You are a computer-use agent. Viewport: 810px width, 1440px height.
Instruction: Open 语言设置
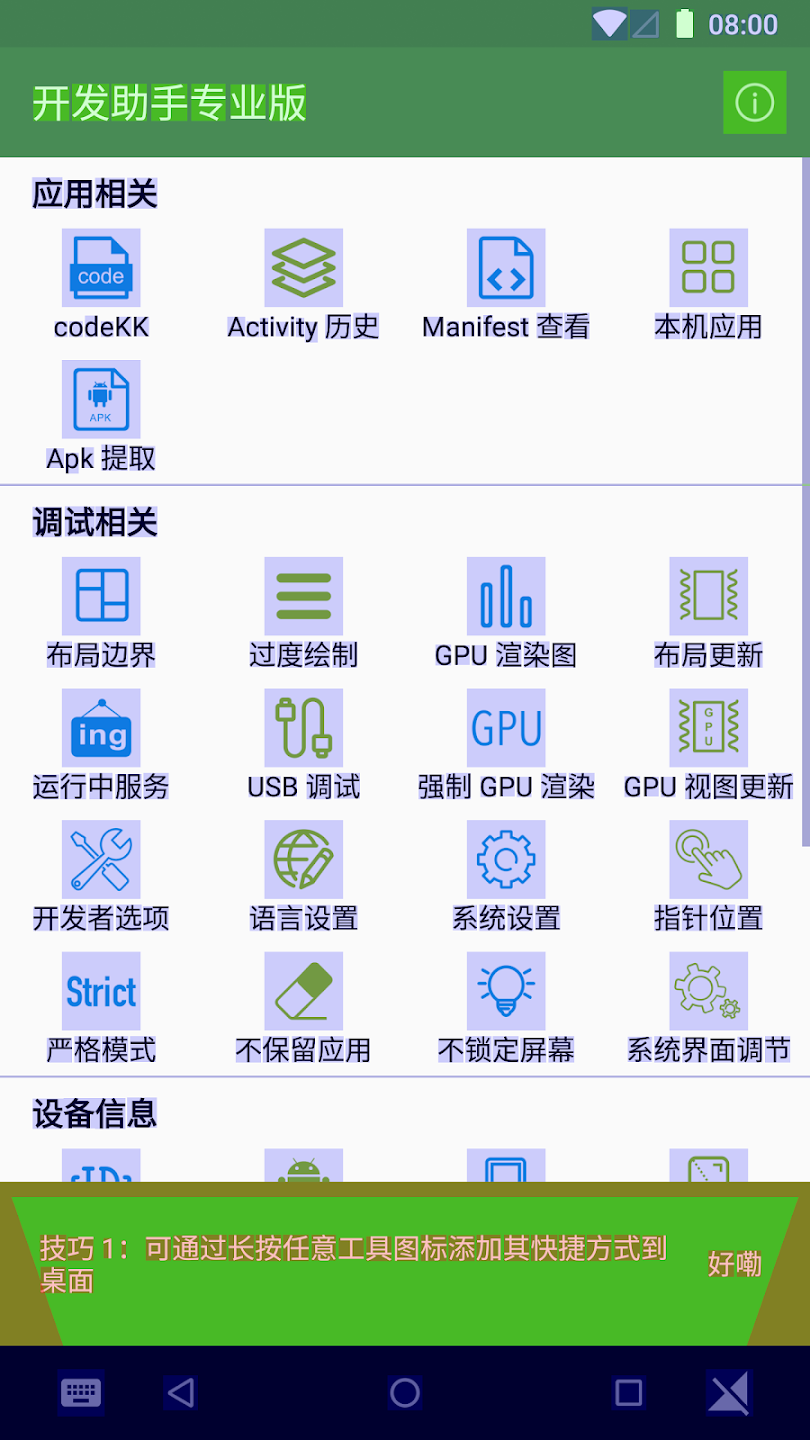pos(303,877)
